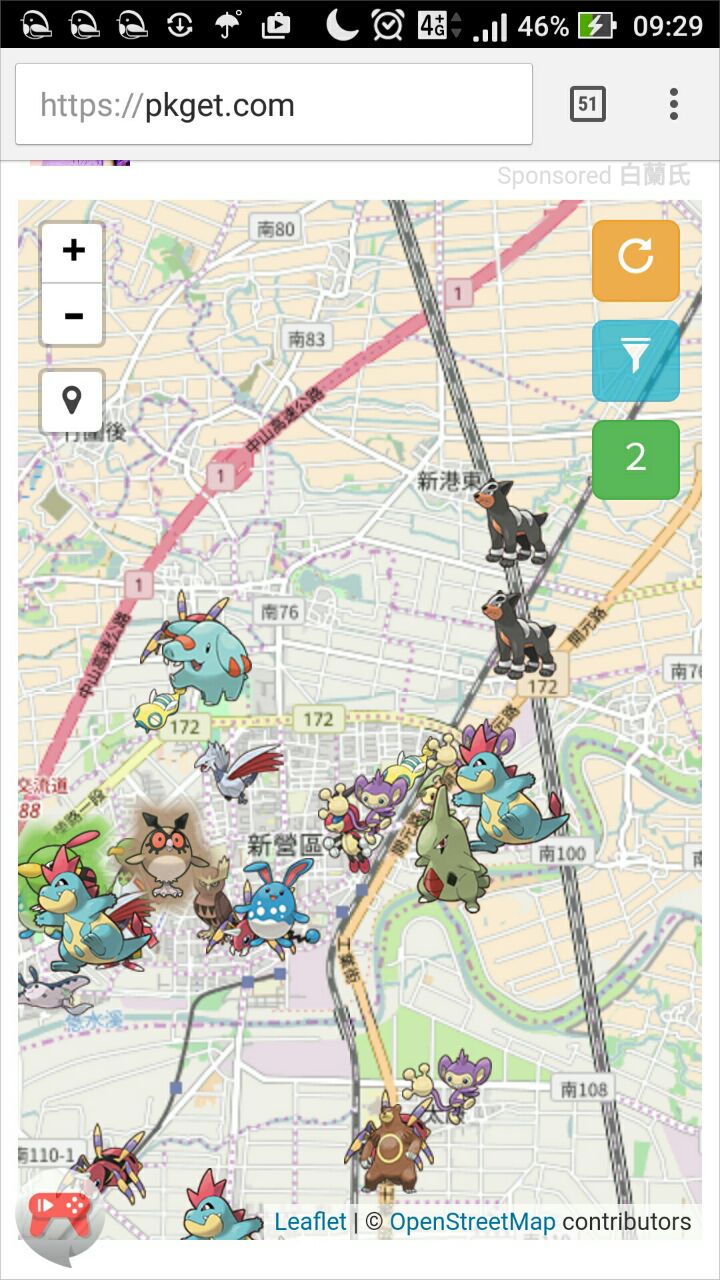Screen dimensions: 720x1280
Task: Tap the pkget.com address bar
Action: 273,105
